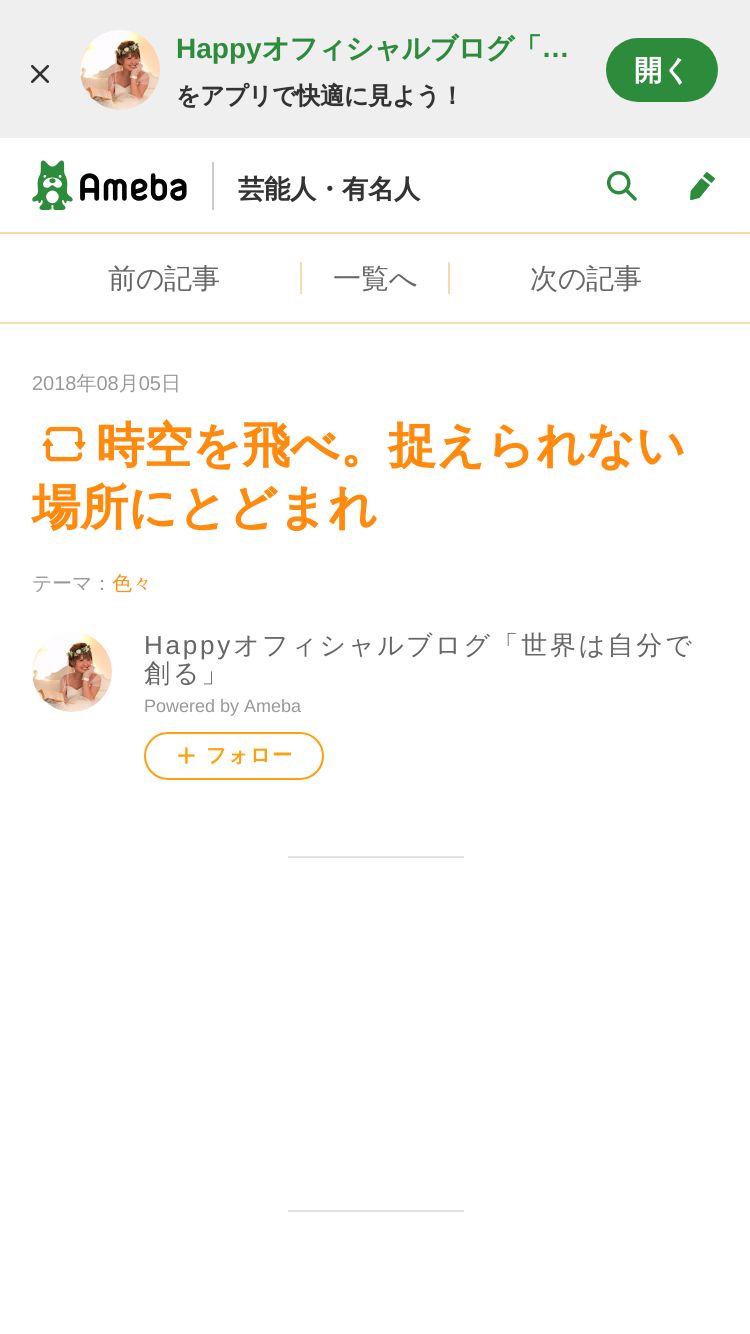Screen dimensions: 750x1334
Task: Dismiss the app promotion banner
Action: tap(40, 74)
